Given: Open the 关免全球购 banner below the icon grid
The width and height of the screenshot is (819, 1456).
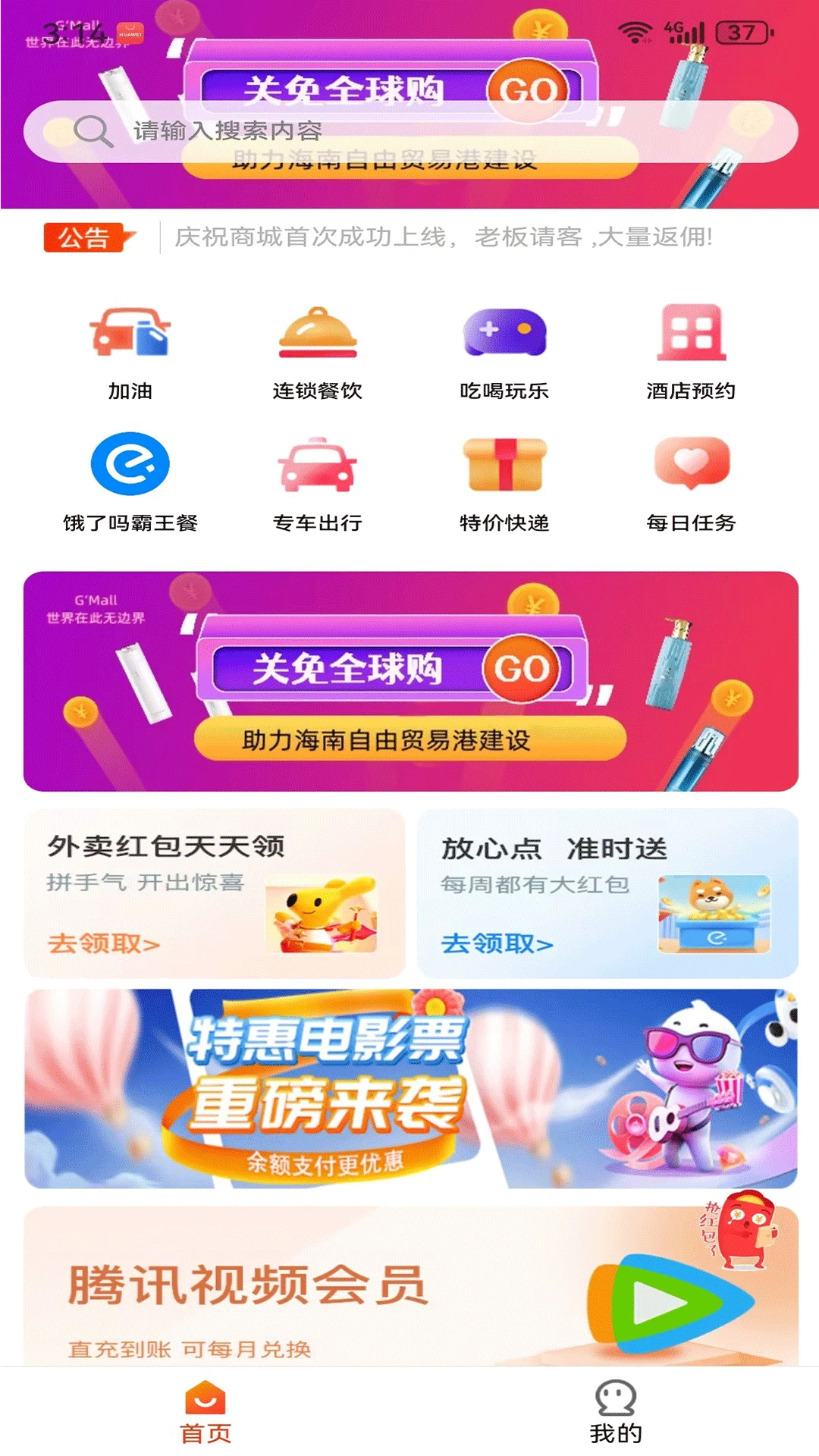Looking at the screenshot, I should (410, 681).
